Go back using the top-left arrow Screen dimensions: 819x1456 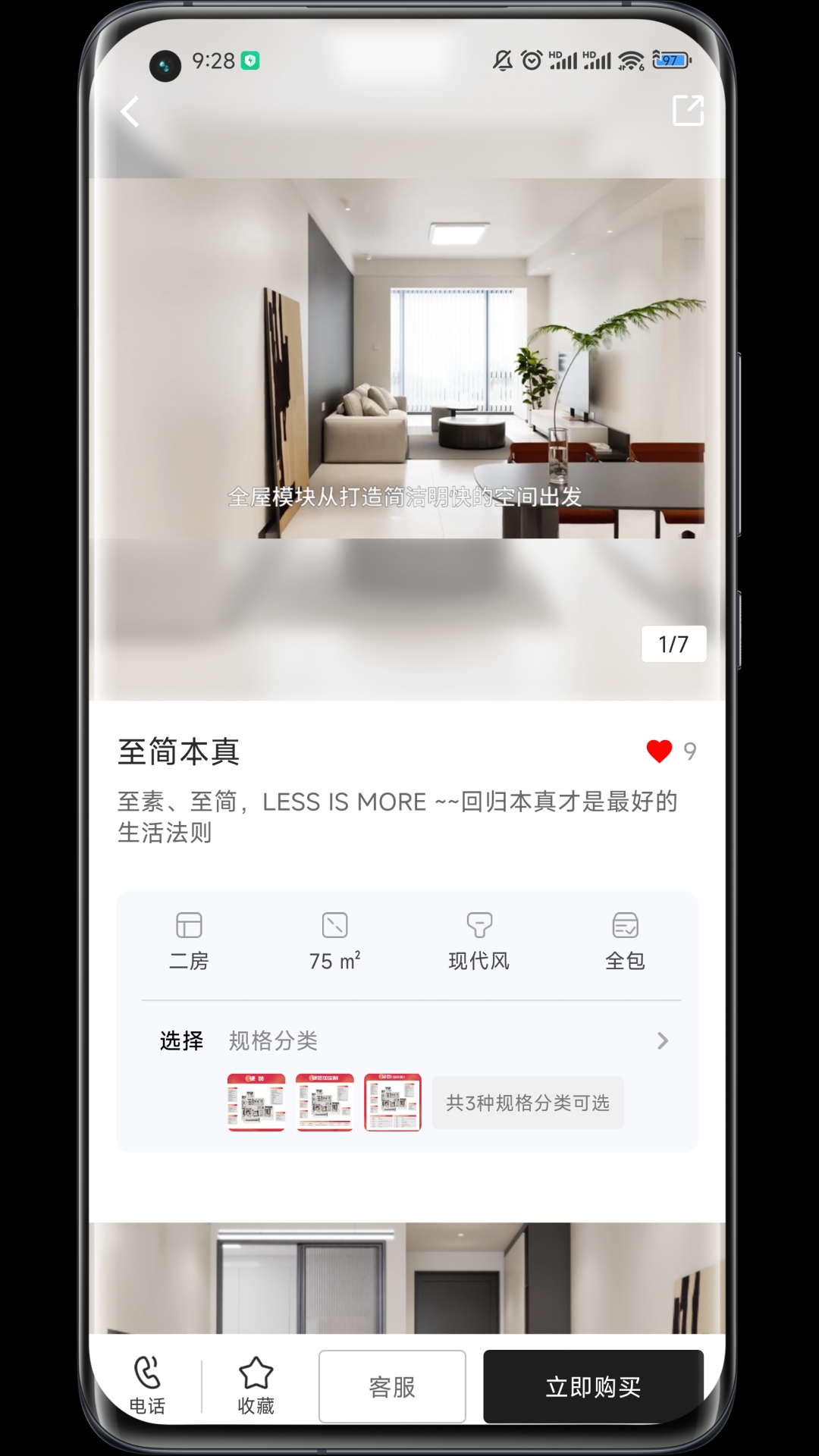[x=130, y=111]
